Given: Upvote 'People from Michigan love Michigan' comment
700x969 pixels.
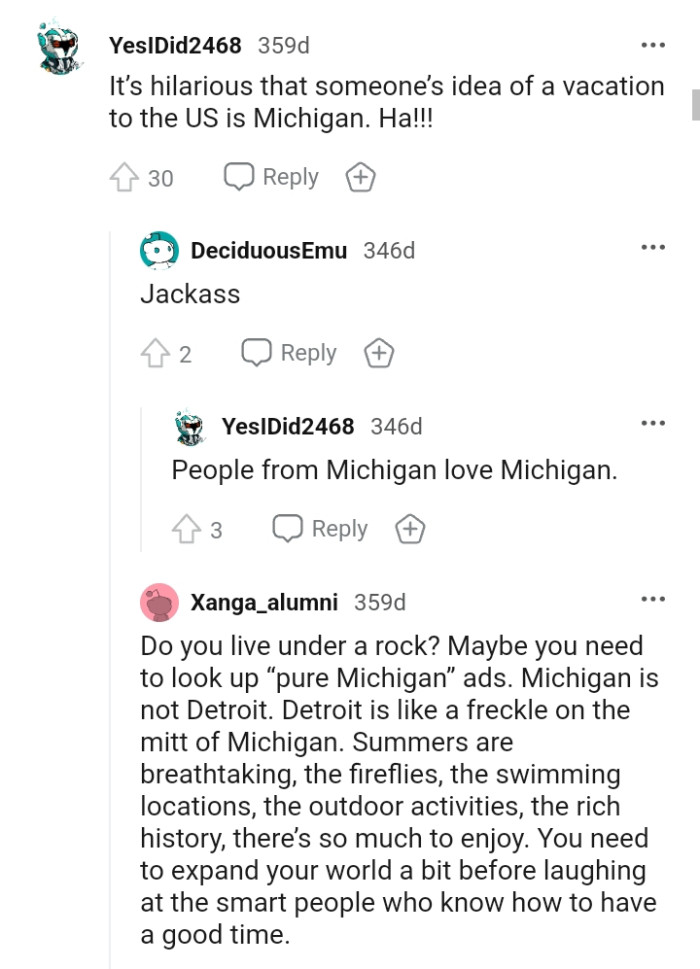Looking at the screenshot, I should (x=186, y=529).
